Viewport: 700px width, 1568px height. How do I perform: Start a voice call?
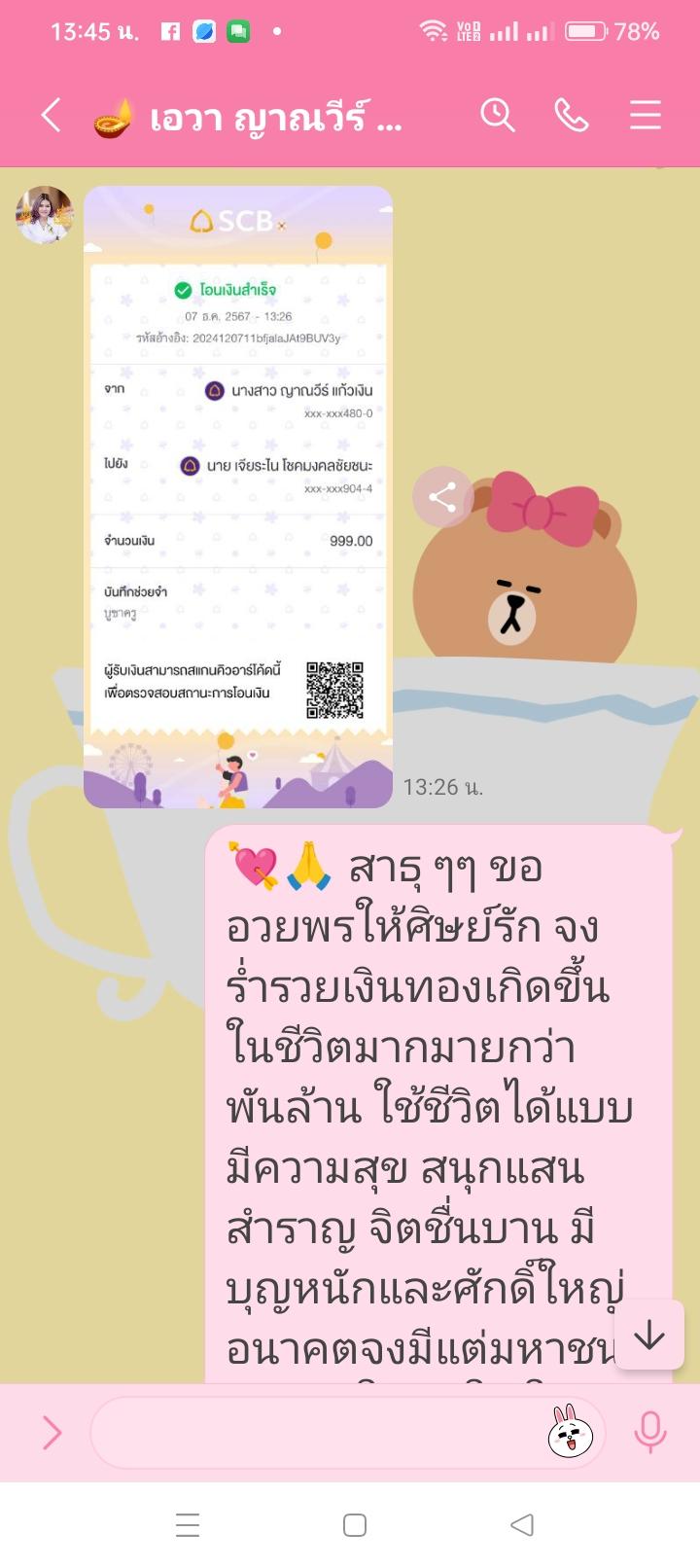(x=572, y=116)
